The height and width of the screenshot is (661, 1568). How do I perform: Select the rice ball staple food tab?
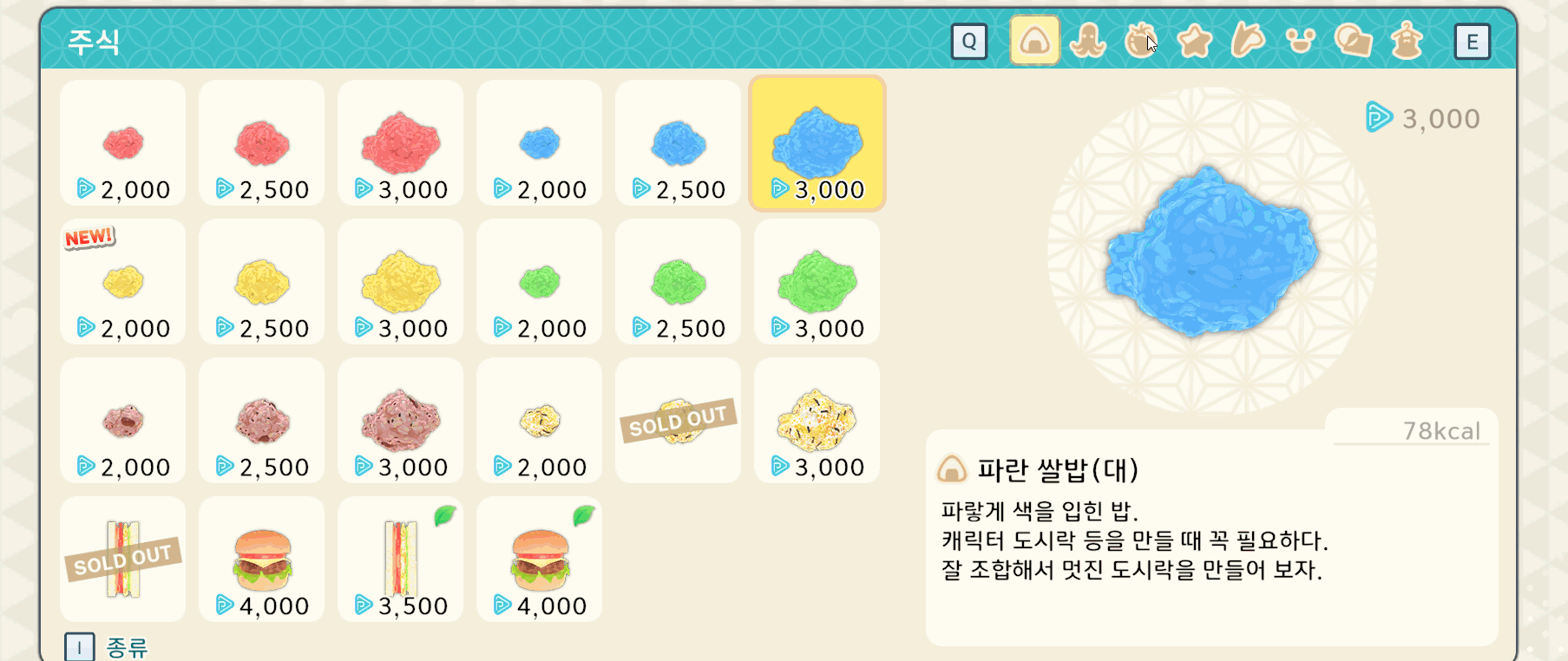point(1034,41)
